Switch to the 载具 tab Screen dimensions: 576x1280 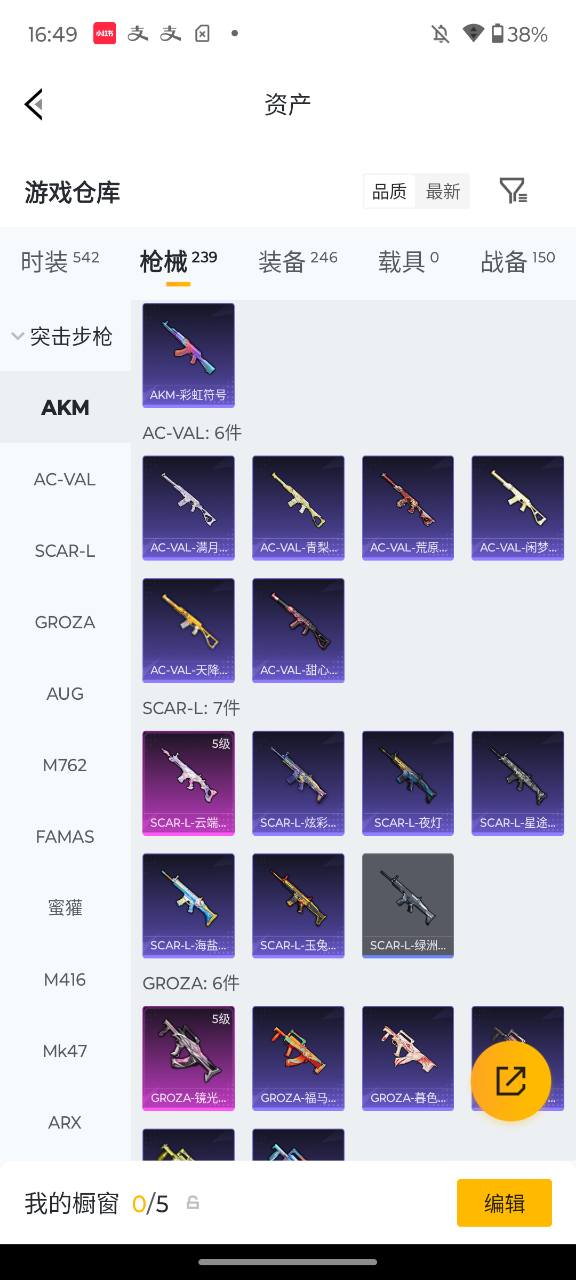point(408,261)
